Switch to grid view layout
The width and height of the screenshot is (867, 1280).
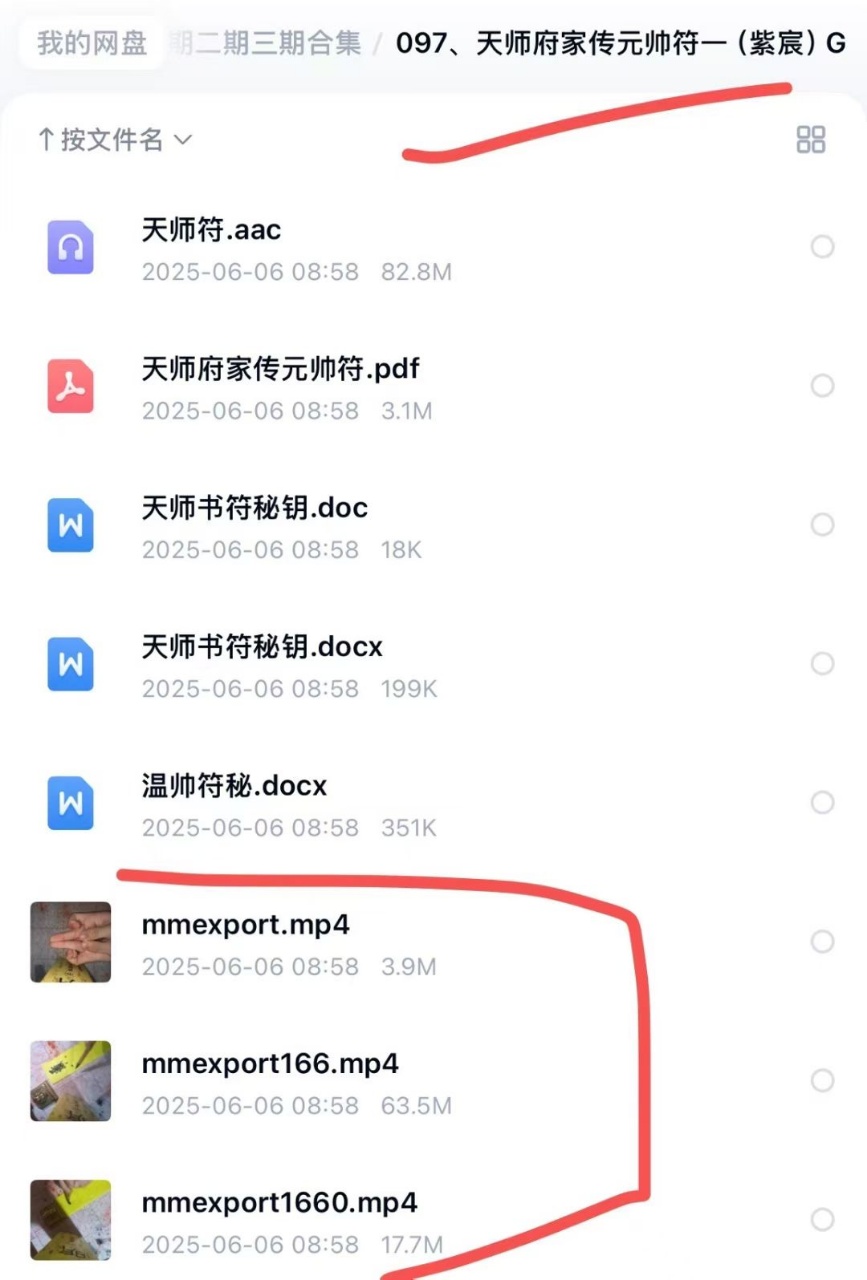click(811, 140)
